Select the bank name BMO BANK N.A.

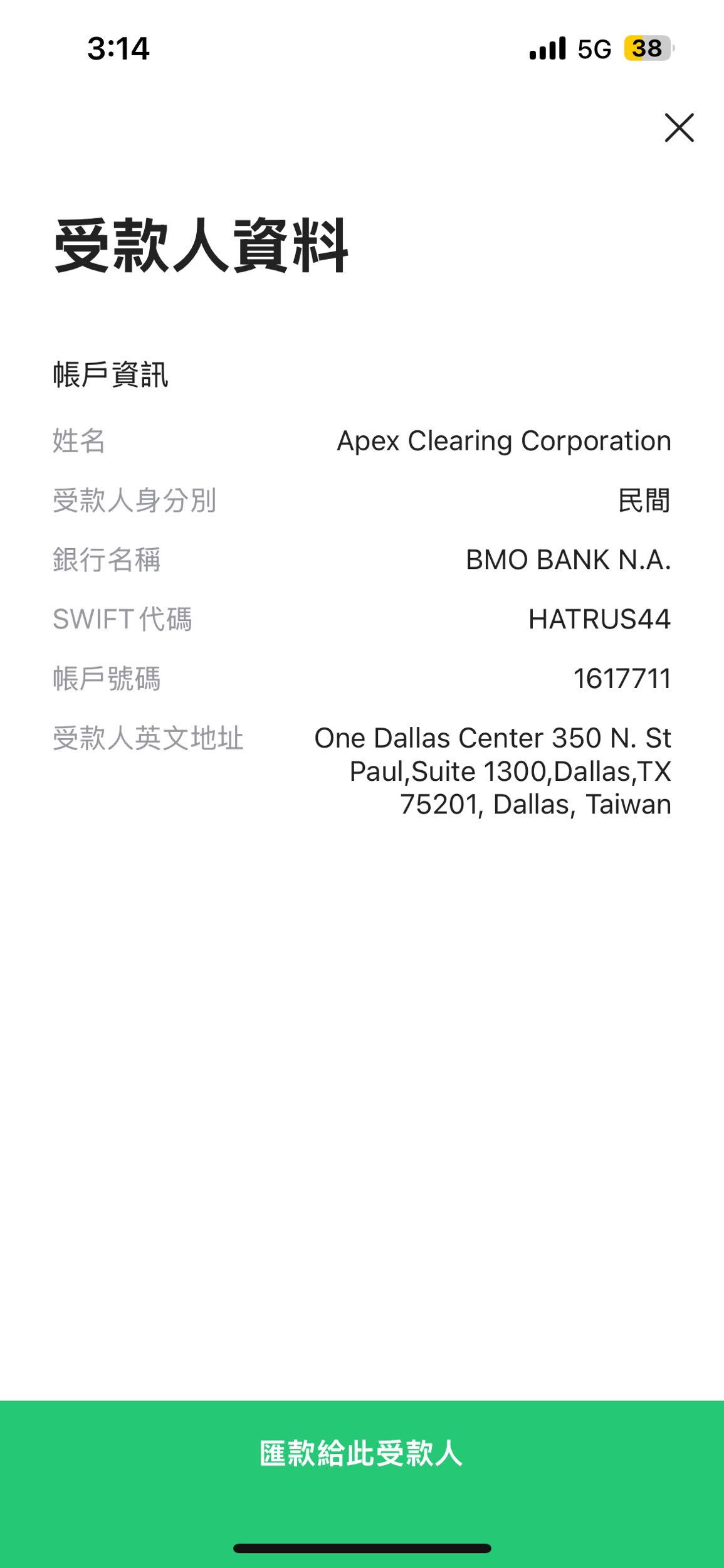[x=569, y=560]
